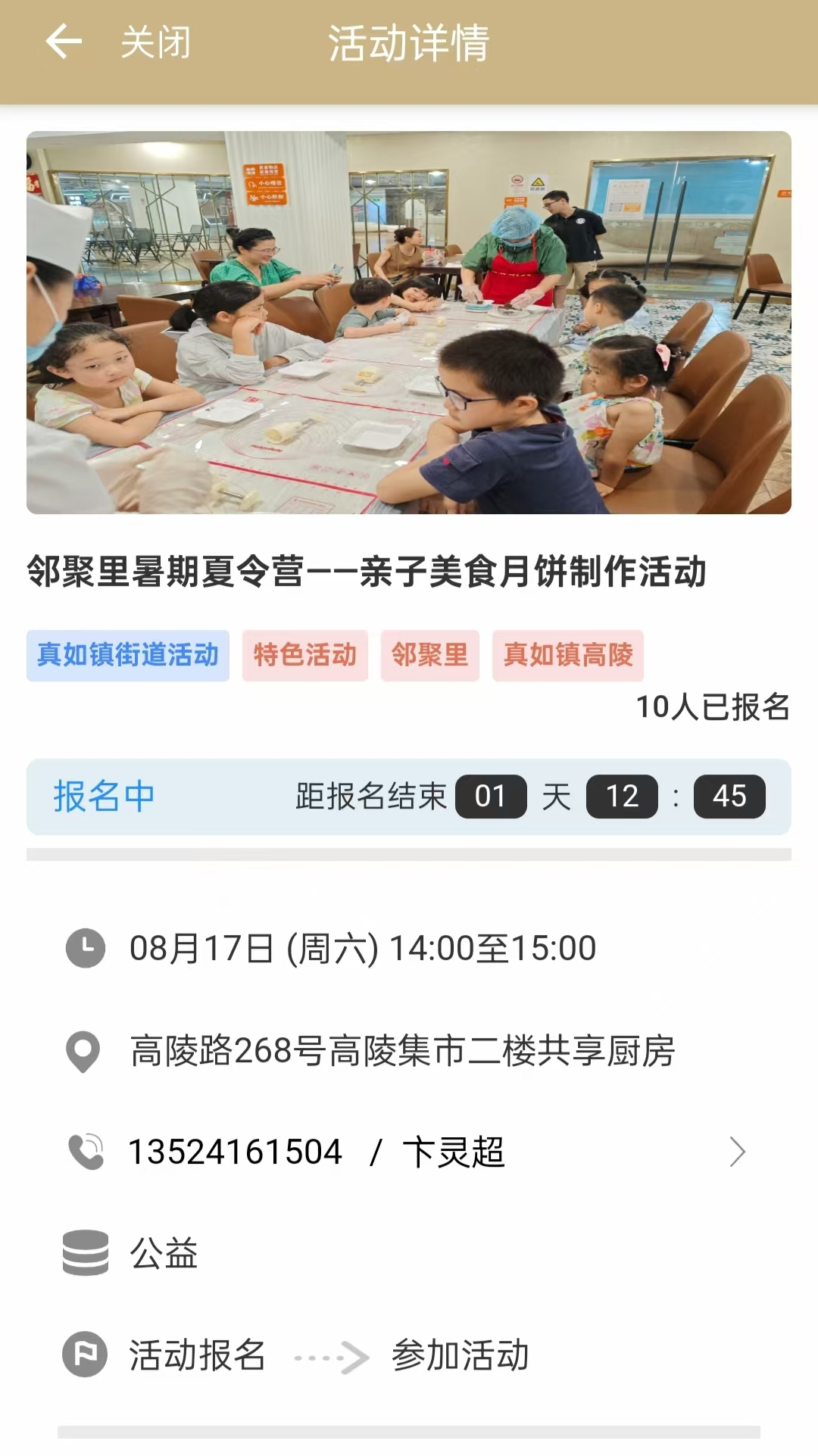Tap 关闭 to close the page

coord(156,42)
